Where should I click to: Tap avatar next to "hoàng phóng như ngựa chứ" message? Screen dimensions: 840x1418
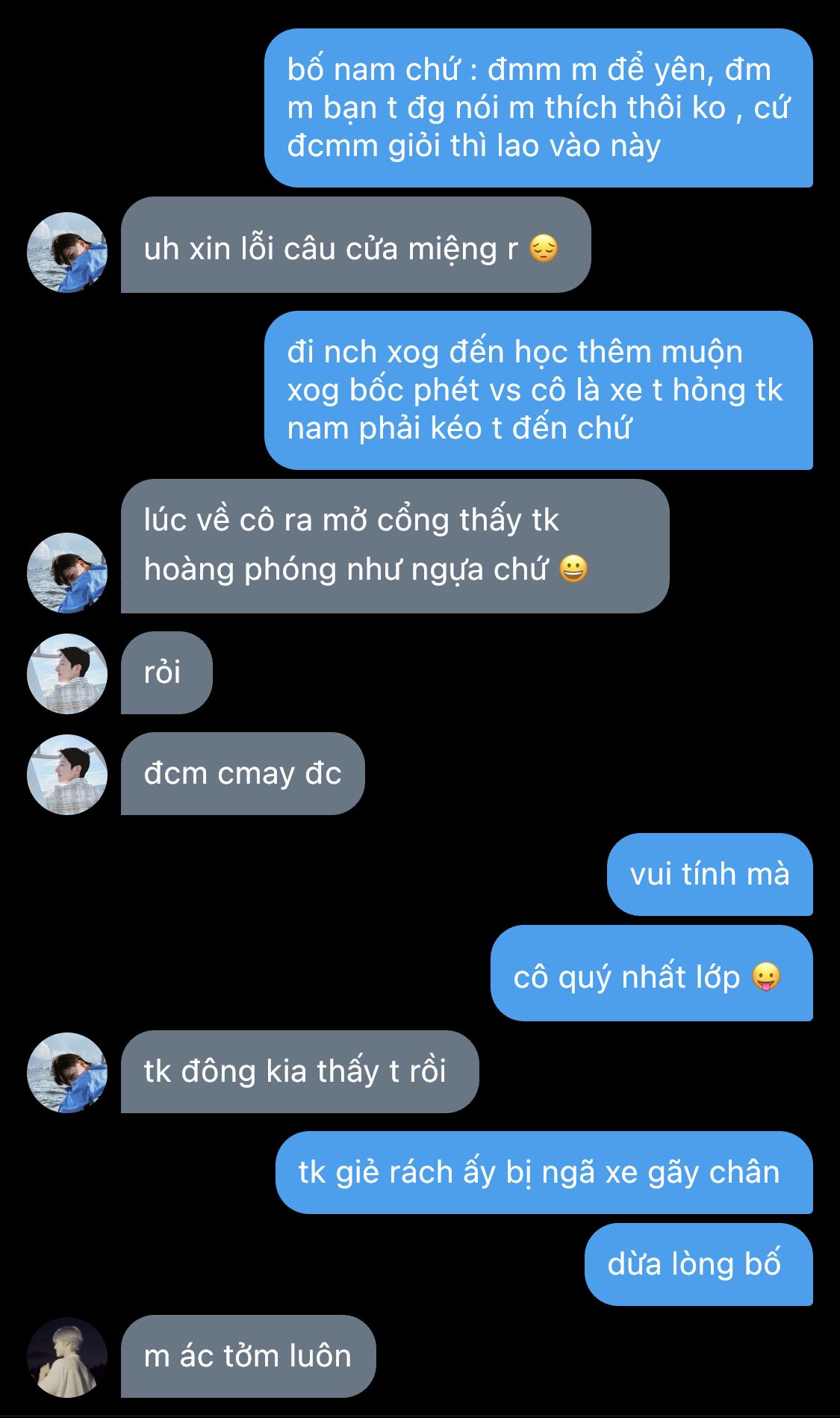[x=67, y=572]
